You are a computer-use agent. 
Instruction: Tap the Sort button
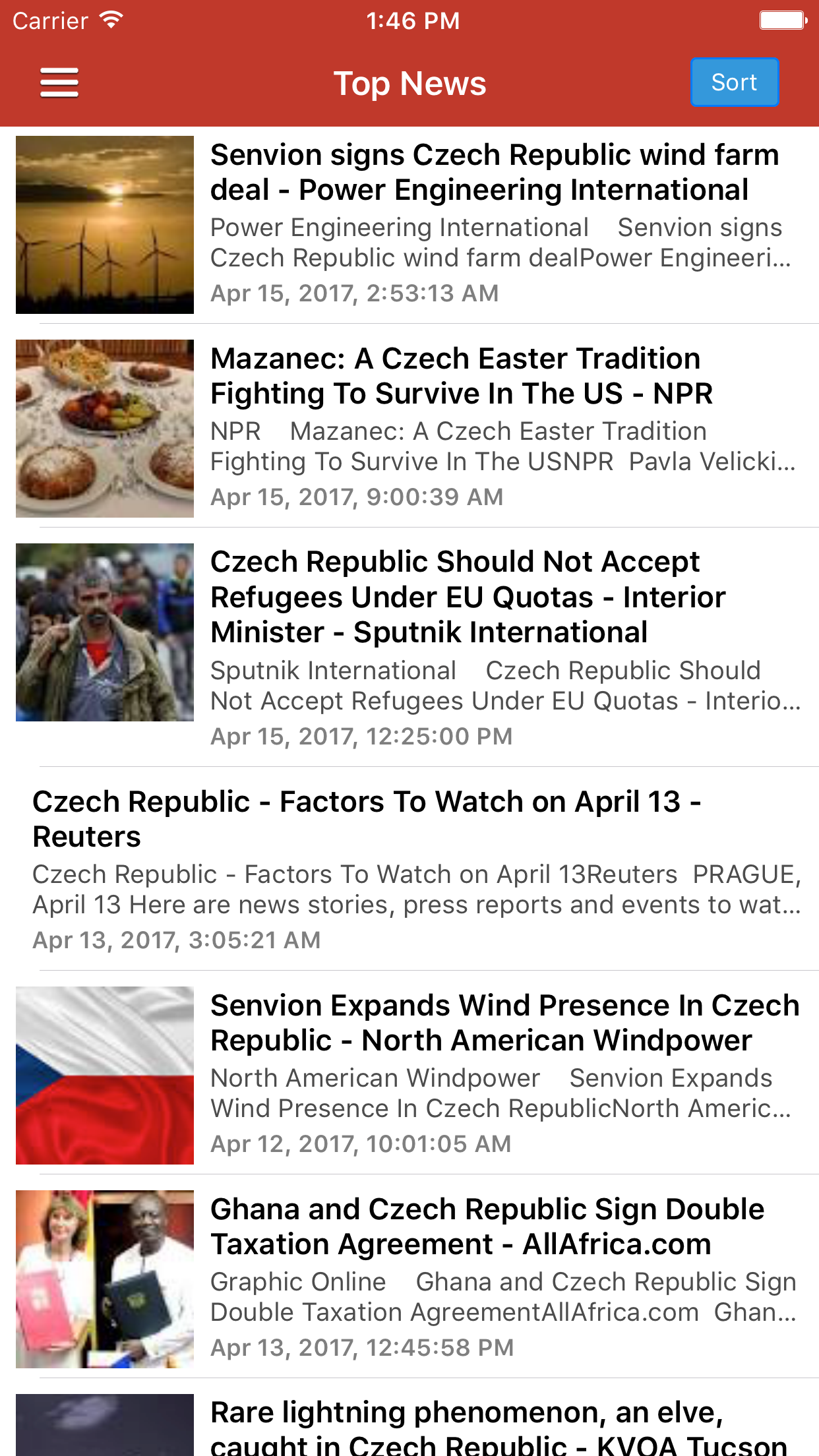click(x=734, y=82)
